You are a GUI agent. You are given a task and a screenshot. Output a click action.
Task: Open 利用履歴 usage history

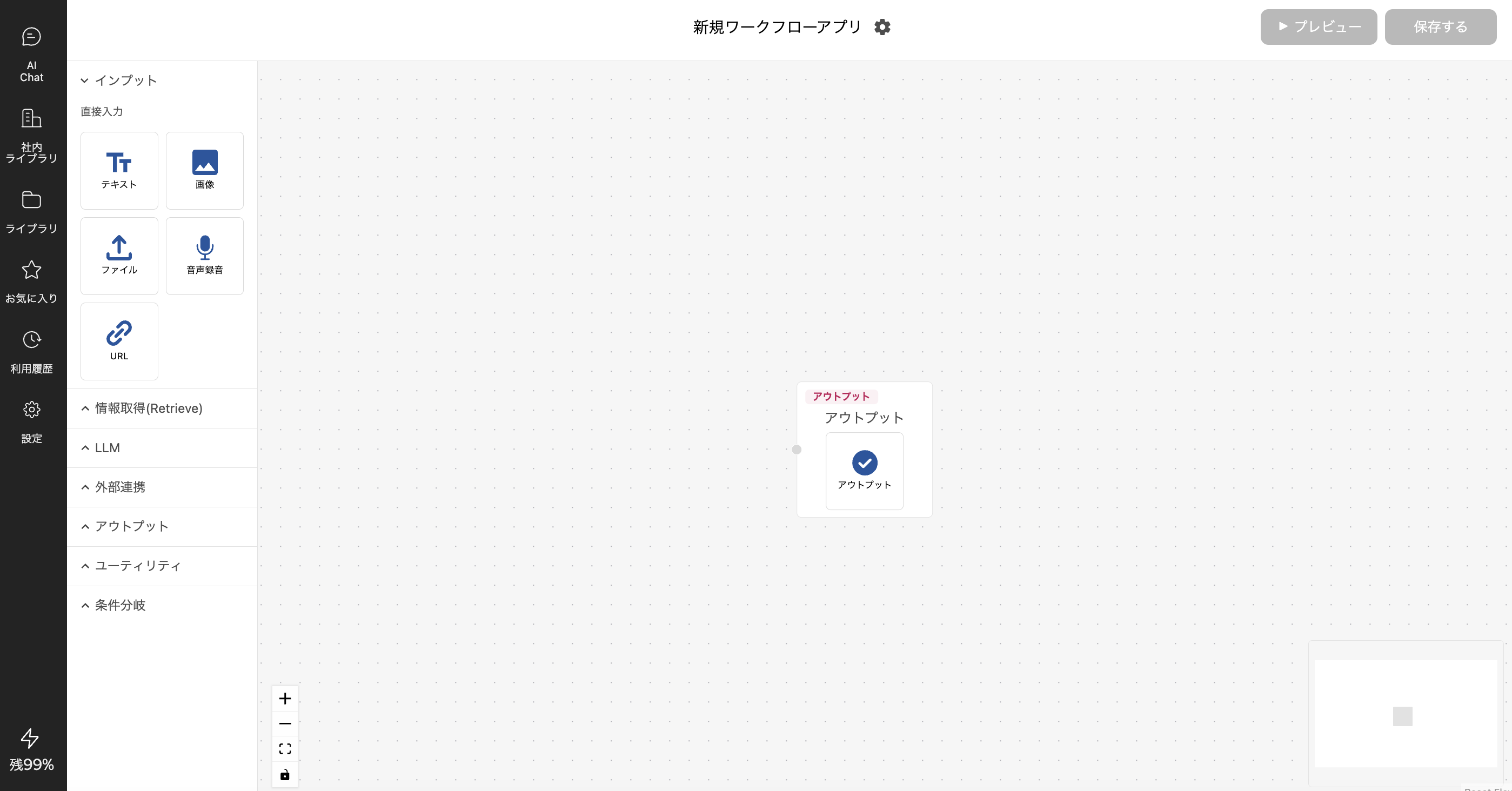pos(32,352)
